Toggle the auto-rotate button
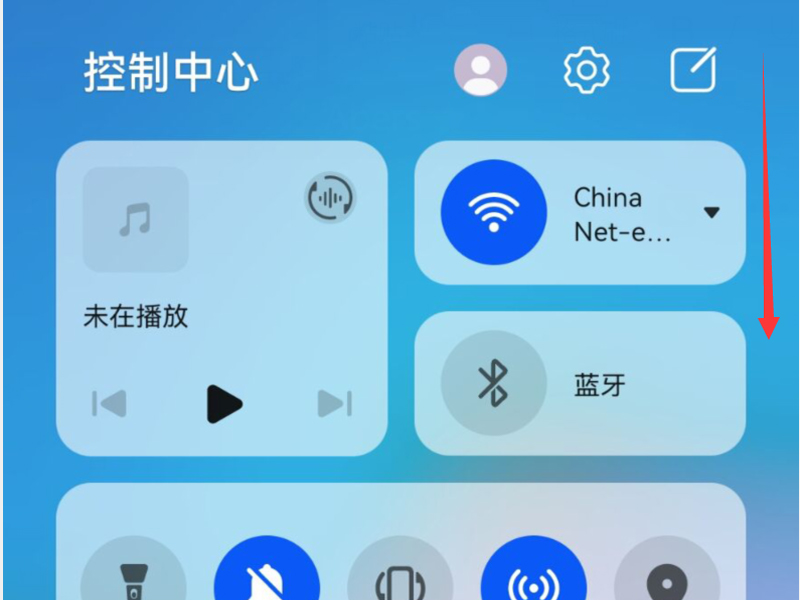The height and width of the screenshot is (600, 800). 400,577
